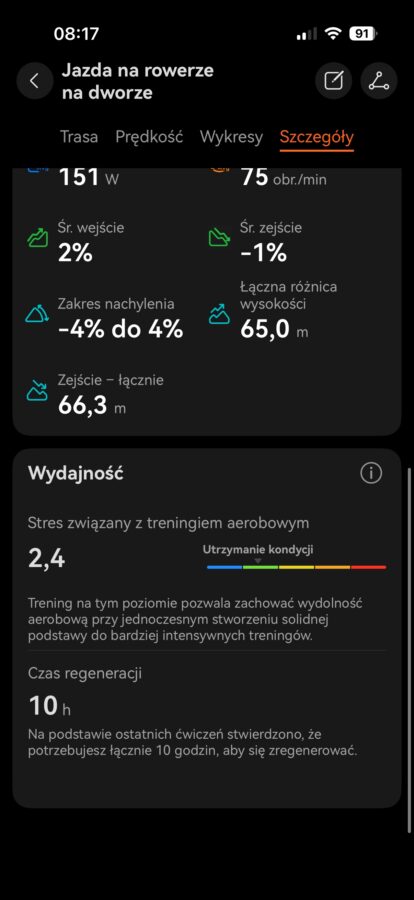Open the route share icon
The width and height of the screenshot is (414, 900).
(x=379, y=81)
